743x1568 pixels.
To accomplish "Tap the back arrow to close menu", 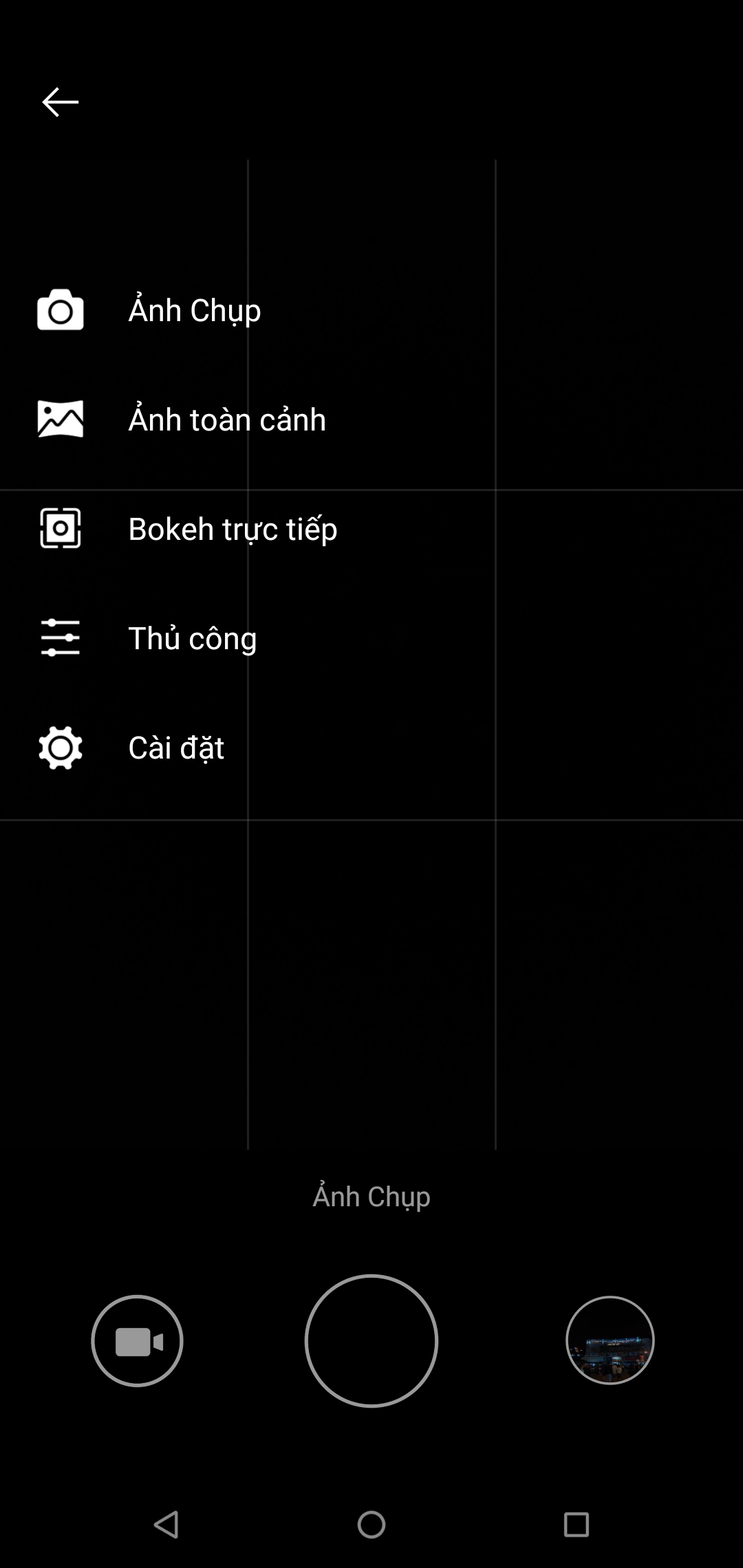I will pyautogui.click(x=61, y=102).
